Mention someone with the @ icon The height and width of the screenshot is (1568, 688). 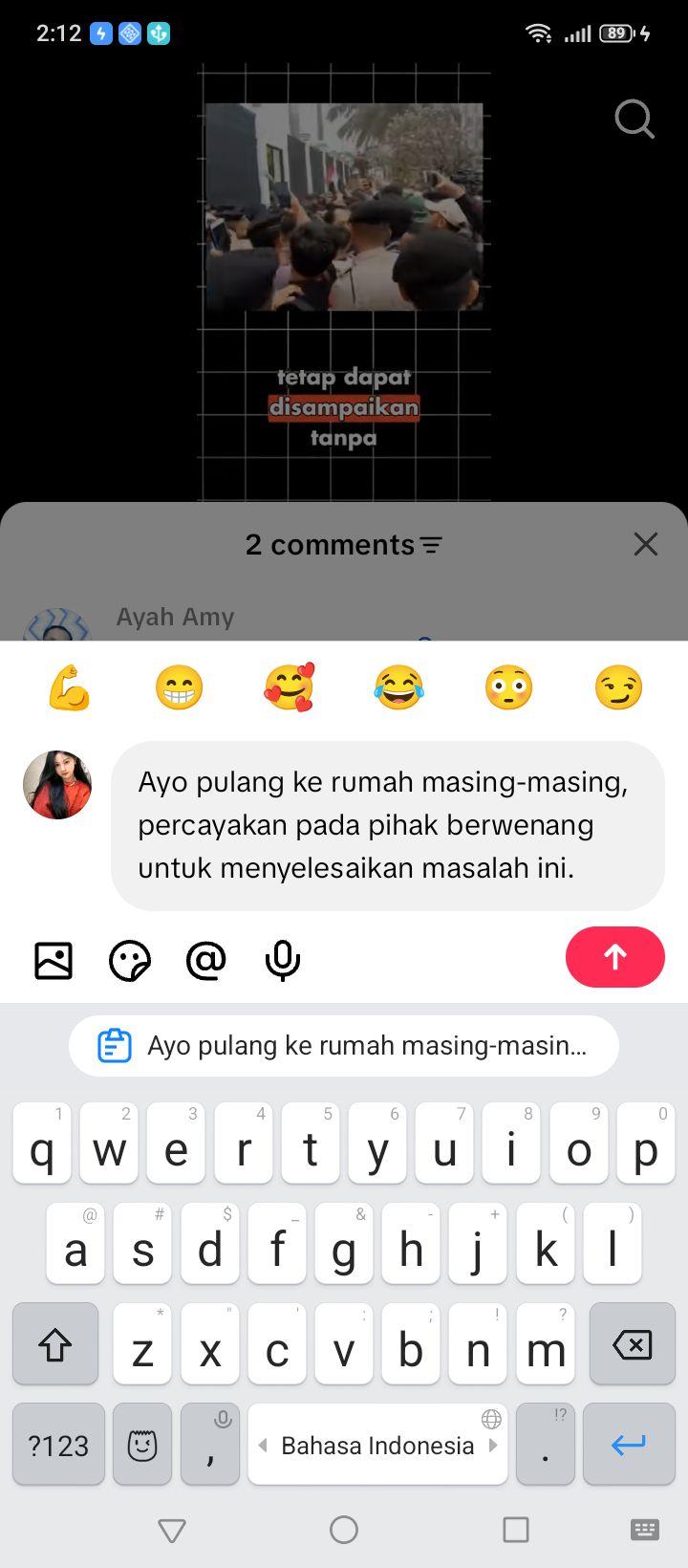pyautogui.click(x=206, y=960)
